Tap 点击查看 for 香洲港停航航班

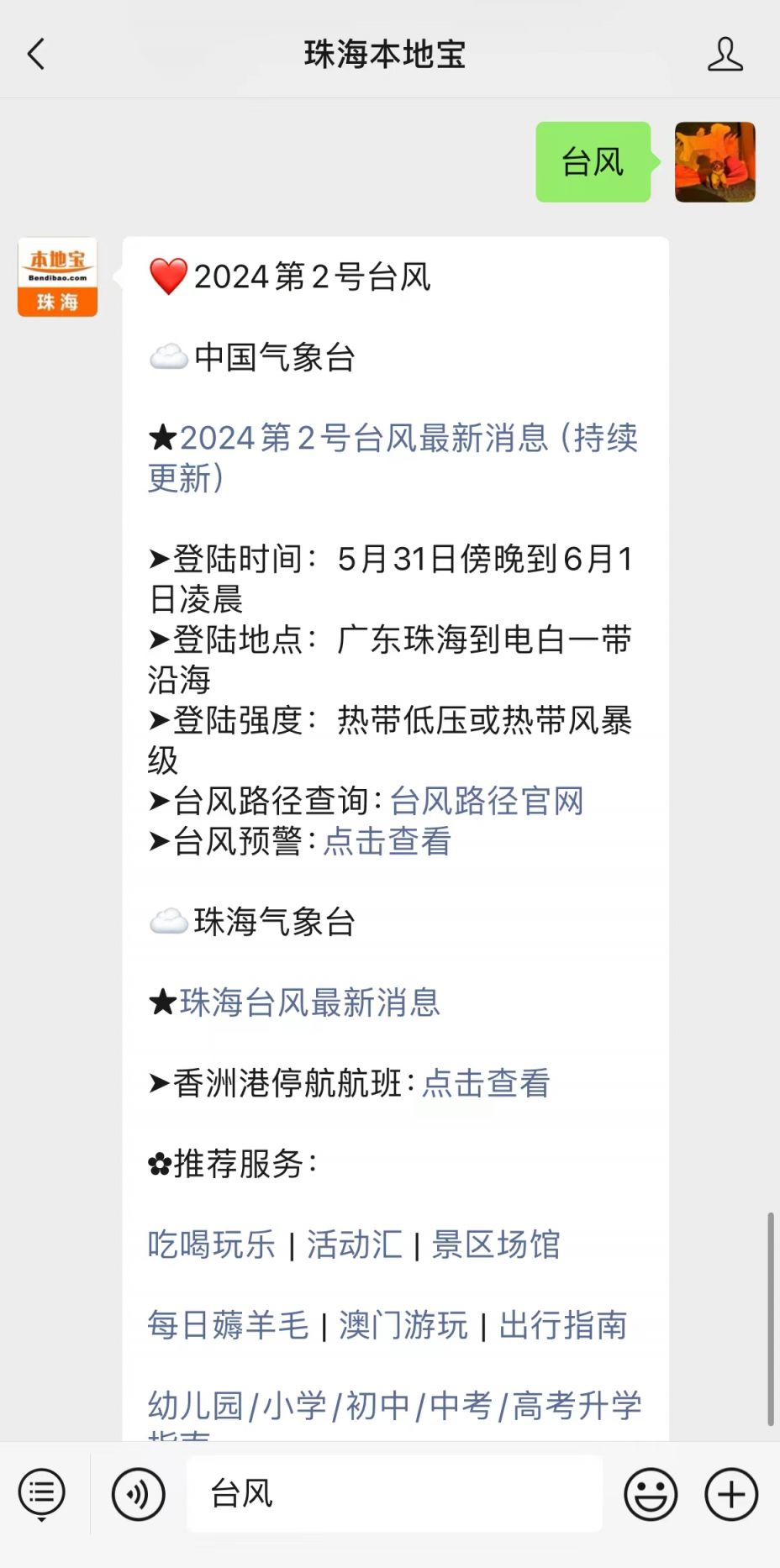coord(486,1083)
